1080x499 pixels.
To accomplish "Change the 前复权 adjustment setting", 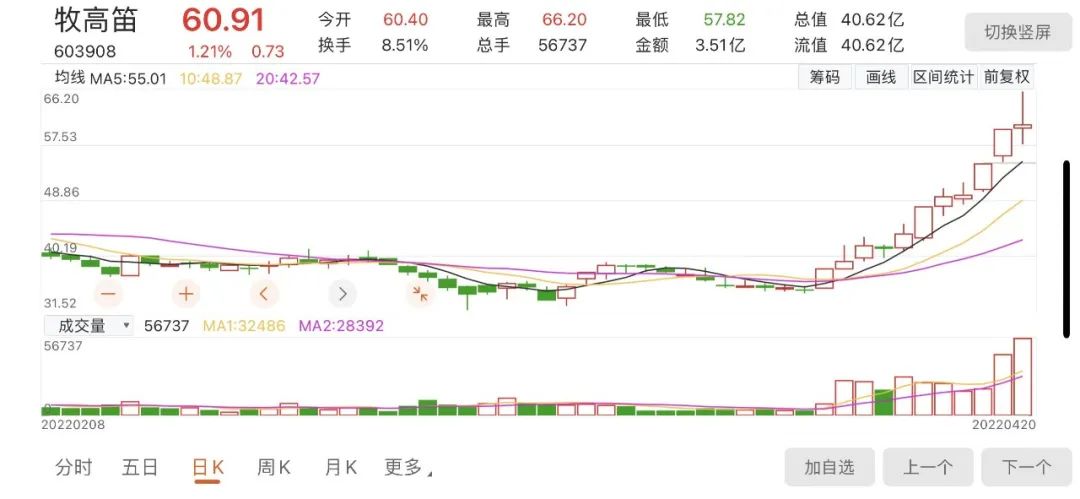I will (1006, 78).
